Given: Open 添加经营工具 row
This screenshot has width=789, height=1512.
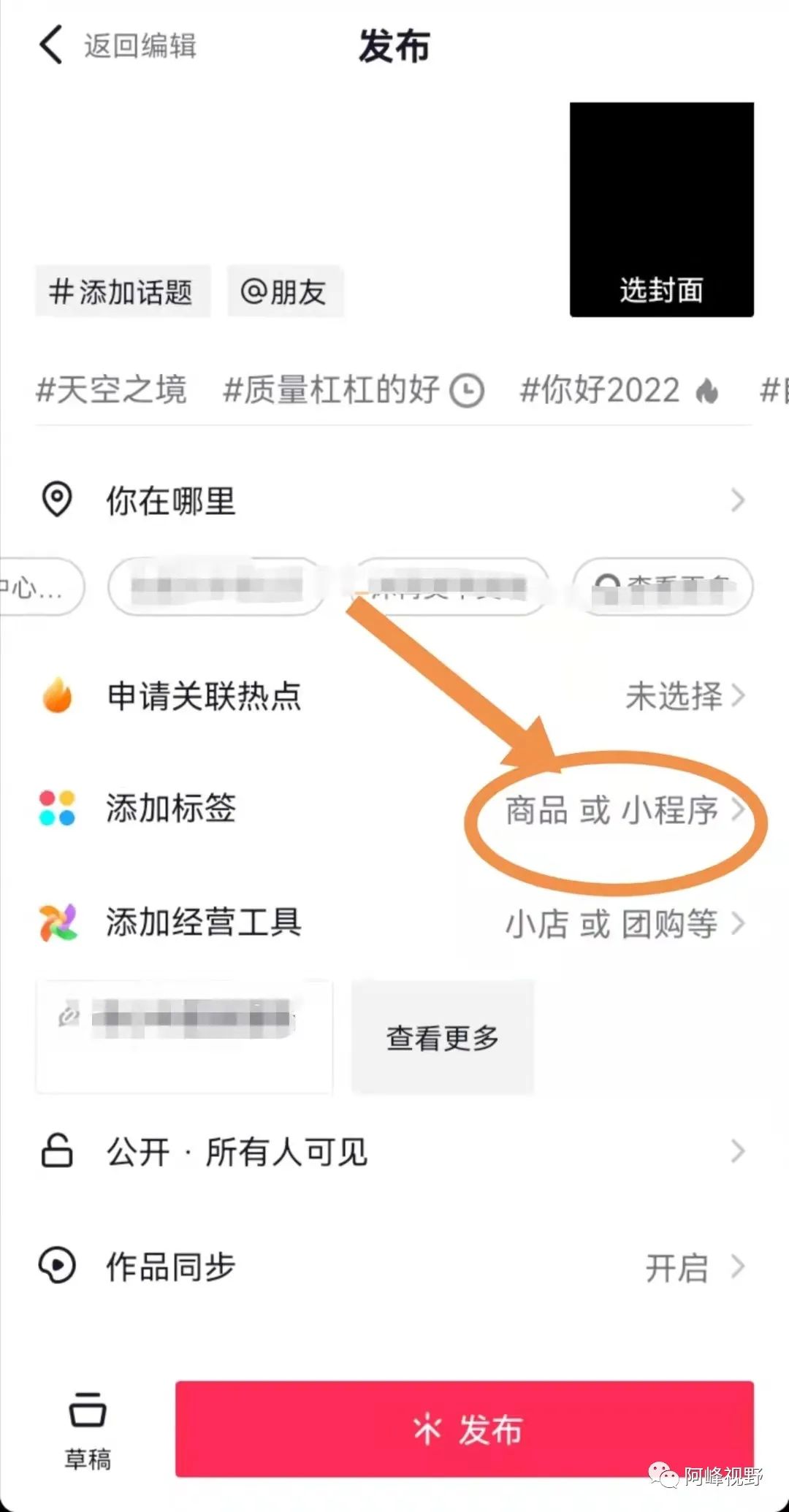Looking at the screenshot, I should pos(393,923).
